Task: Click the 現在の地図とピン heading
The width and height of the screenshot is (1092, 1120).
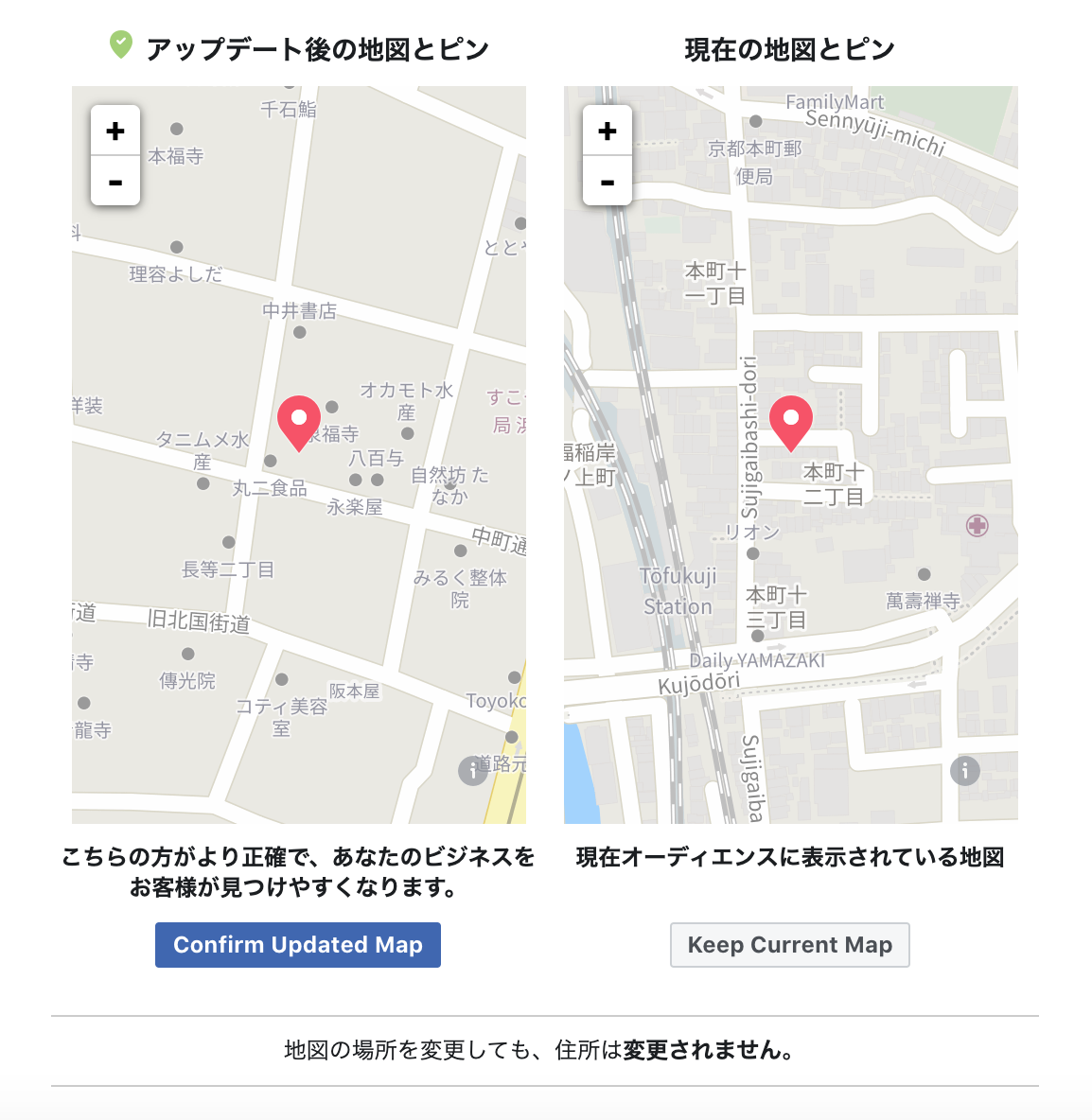Action: point(789,48)
